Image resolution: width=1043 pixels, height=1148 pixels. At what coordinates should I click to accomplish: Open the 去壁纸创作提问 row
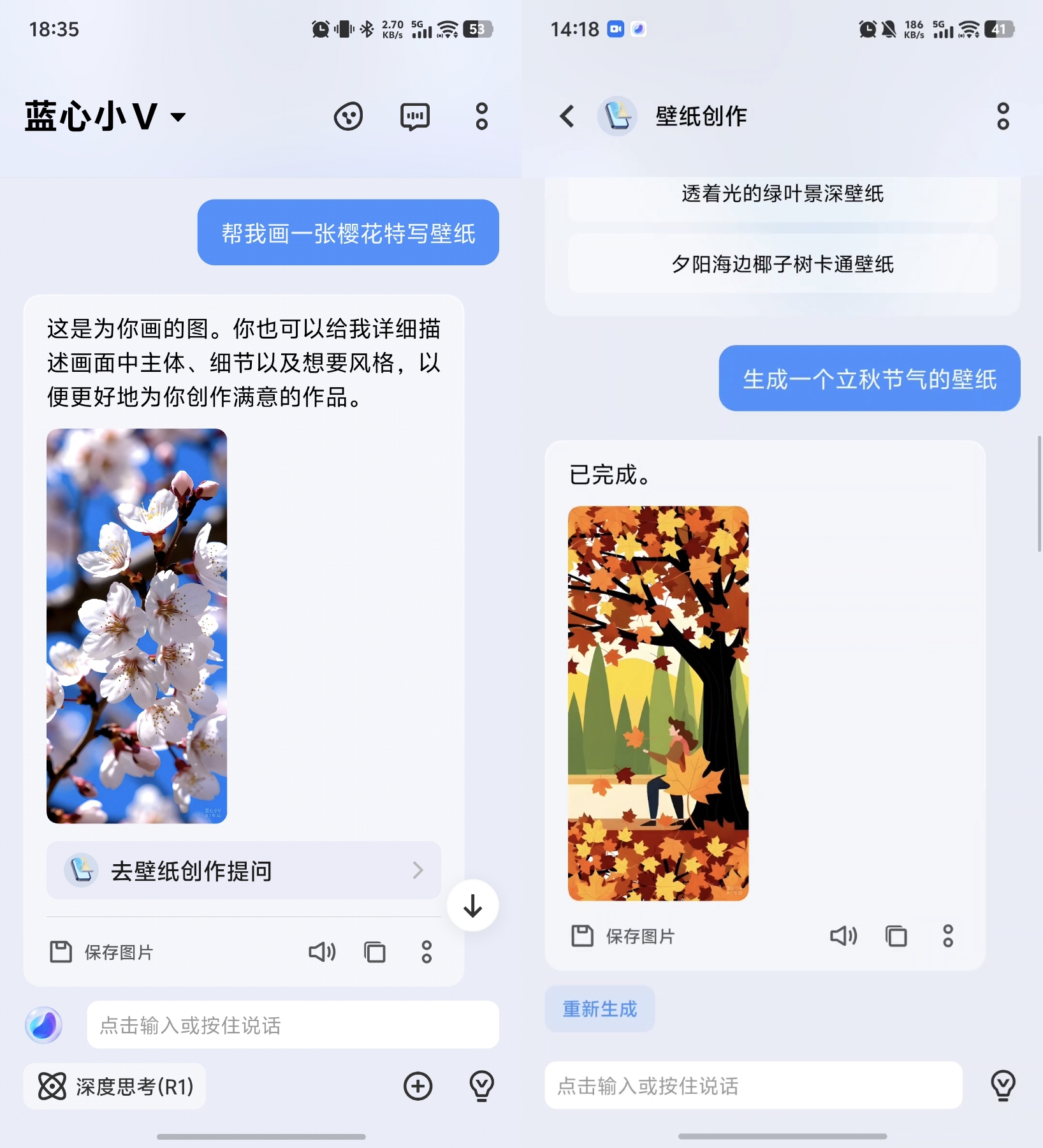[x=244, y=871]
